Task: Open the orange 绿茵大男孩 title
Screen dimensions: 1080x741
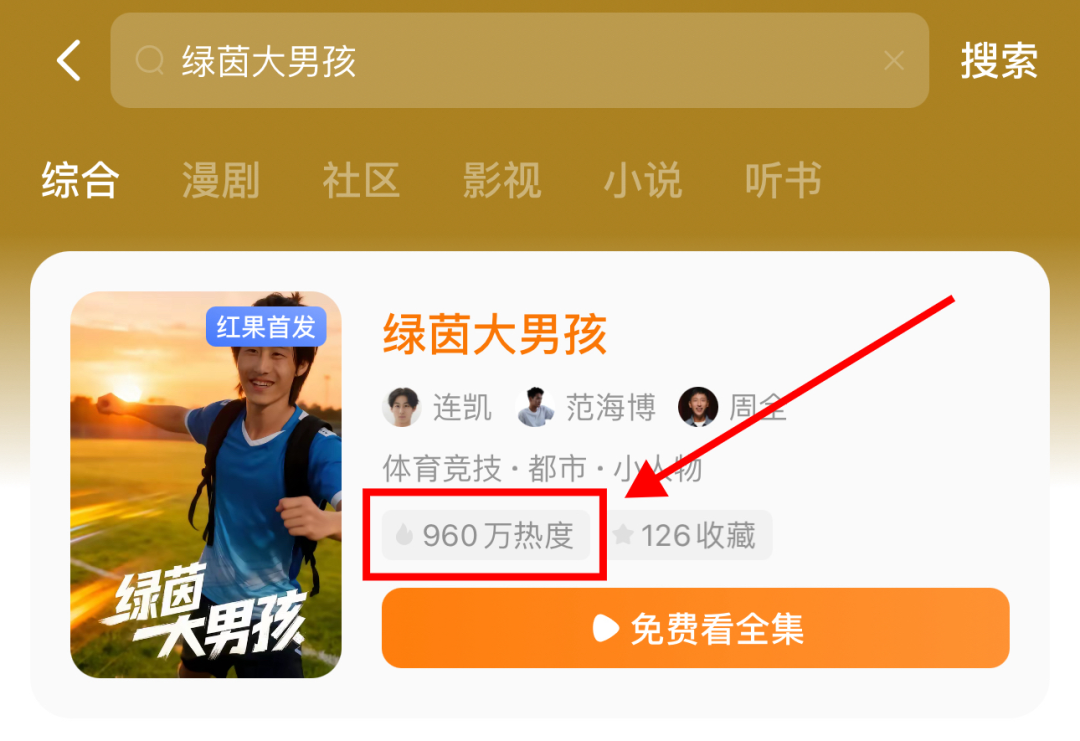Action: [x=495, y=335]
